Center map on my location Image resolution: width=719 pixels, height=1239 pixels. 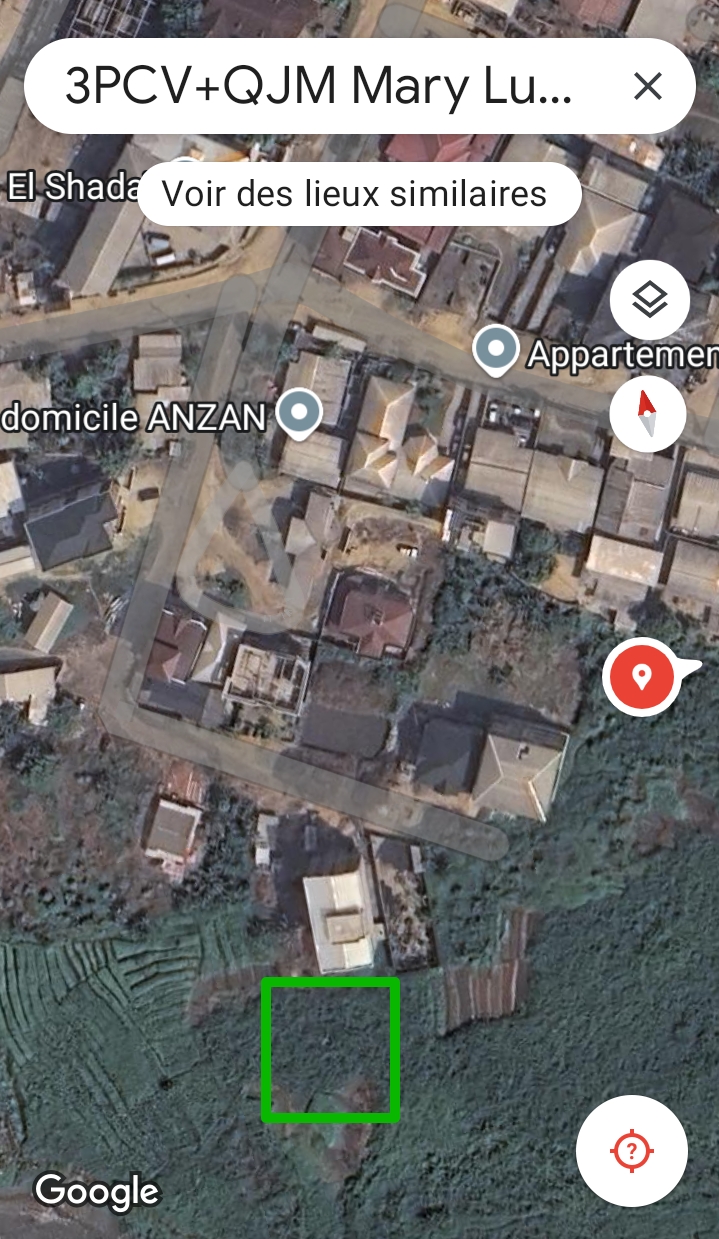631,1150
